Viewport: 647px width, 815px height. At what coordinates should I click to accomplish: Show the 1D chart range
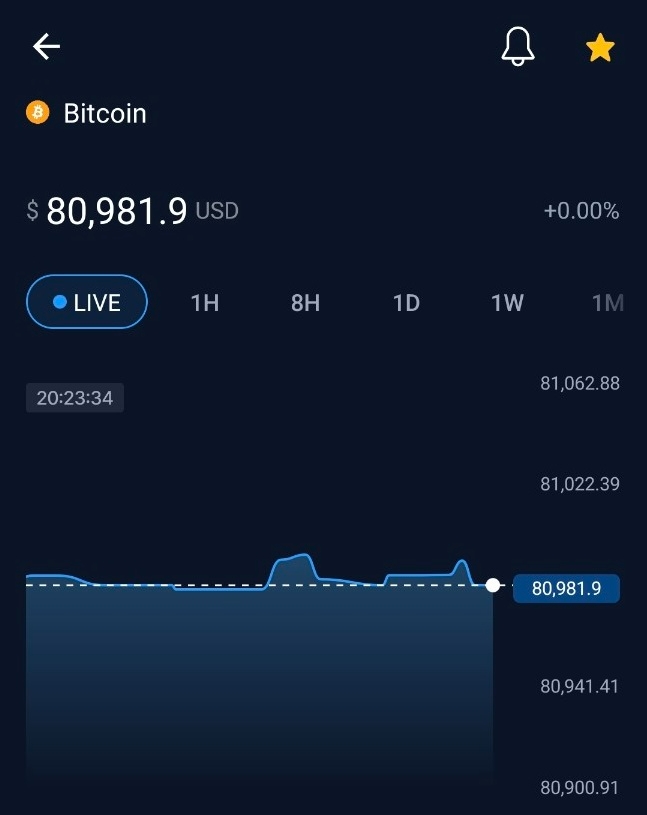(406, 303)
